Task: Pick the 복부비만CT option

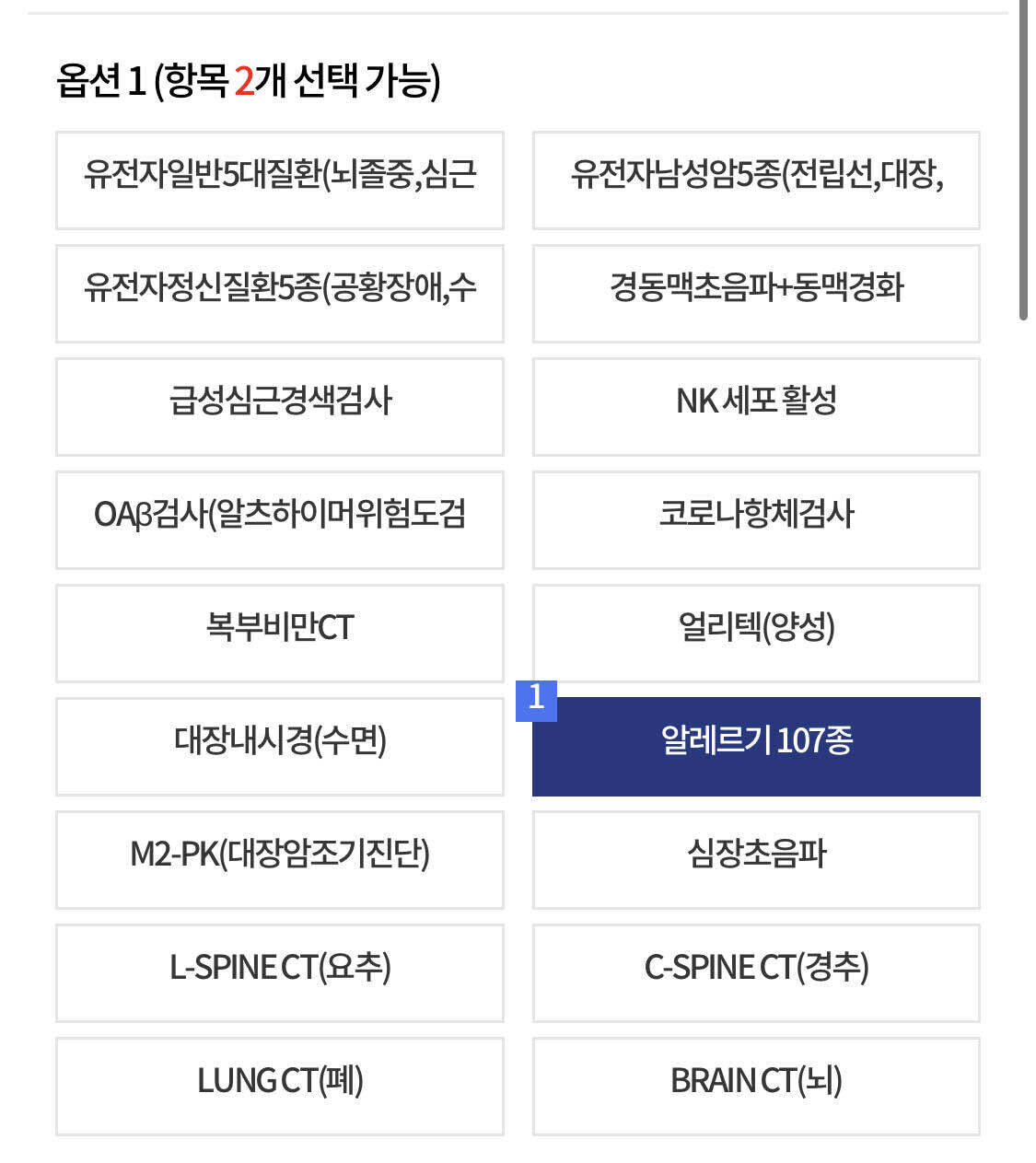Action: (x=280, y=634)
